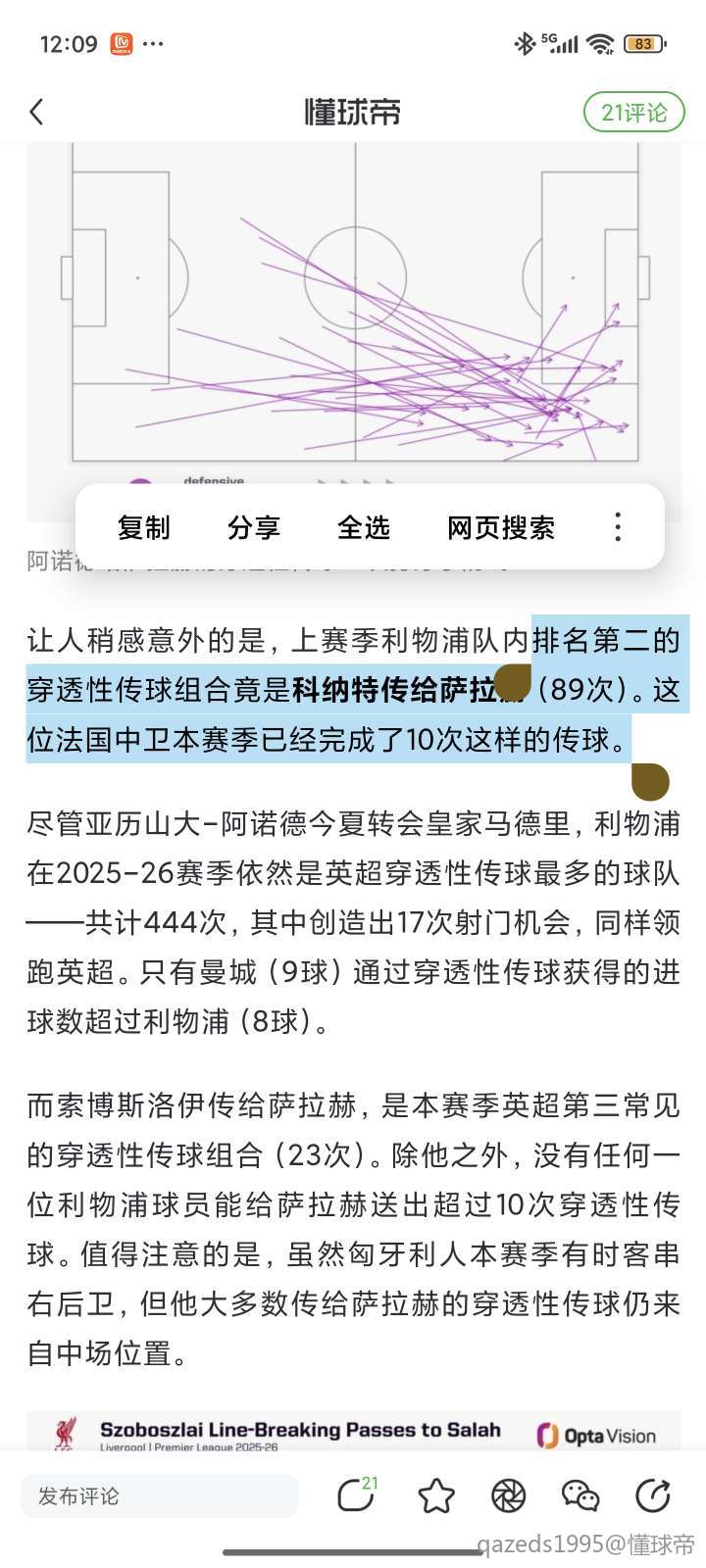This screenshot has height=1568, width=706.
Task: Open the comment bubble icon with 21
Action: 356,1495
